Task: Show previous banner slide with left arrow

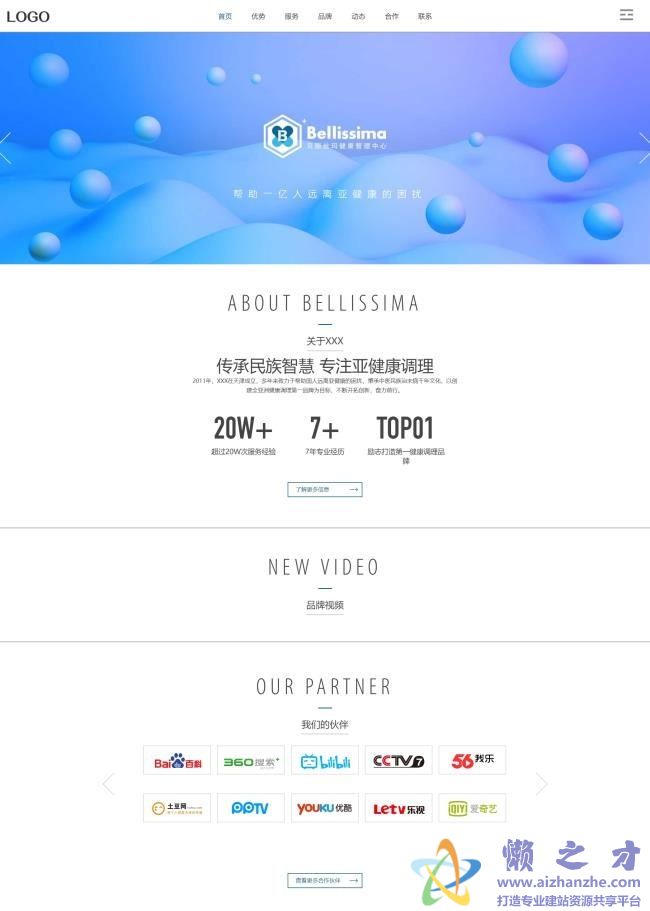Action: pyautogui.click(x=6, y=147)
